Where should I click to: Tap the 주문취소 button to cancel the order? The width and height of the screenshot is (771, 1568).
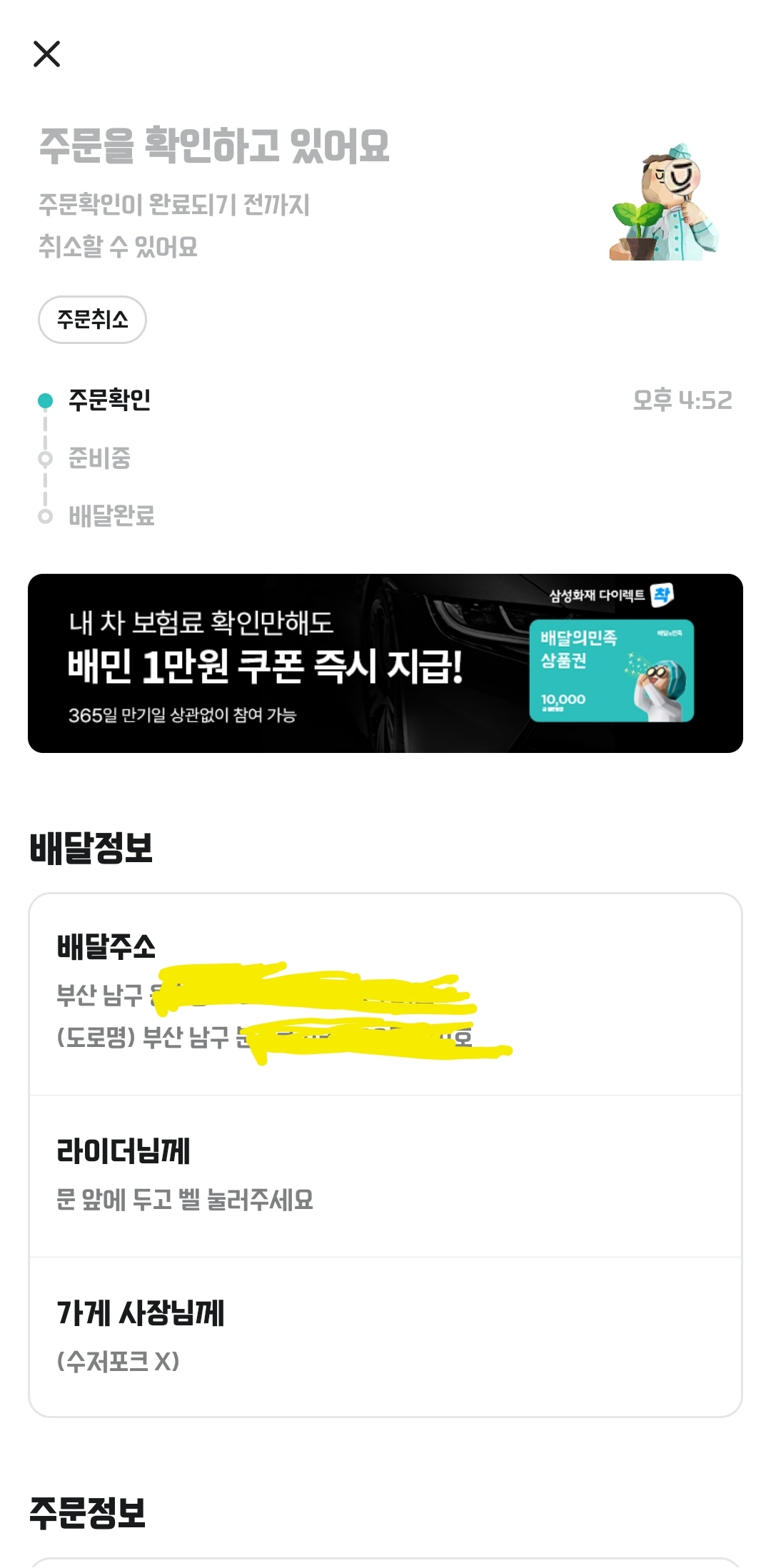(92, 320)
